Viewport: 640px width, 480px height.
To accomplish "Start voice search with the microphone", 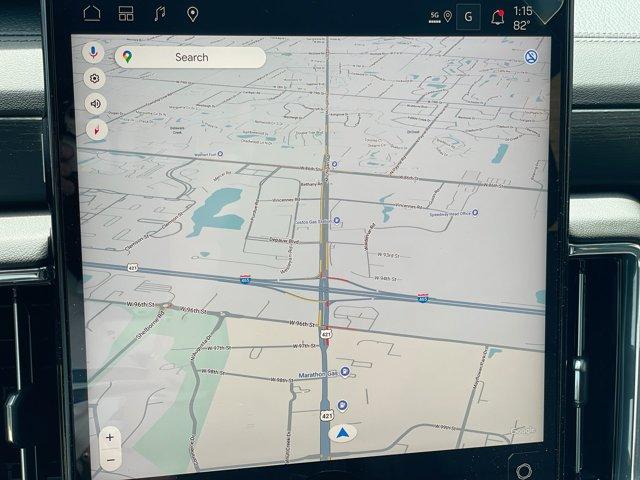I will (94, 52).
